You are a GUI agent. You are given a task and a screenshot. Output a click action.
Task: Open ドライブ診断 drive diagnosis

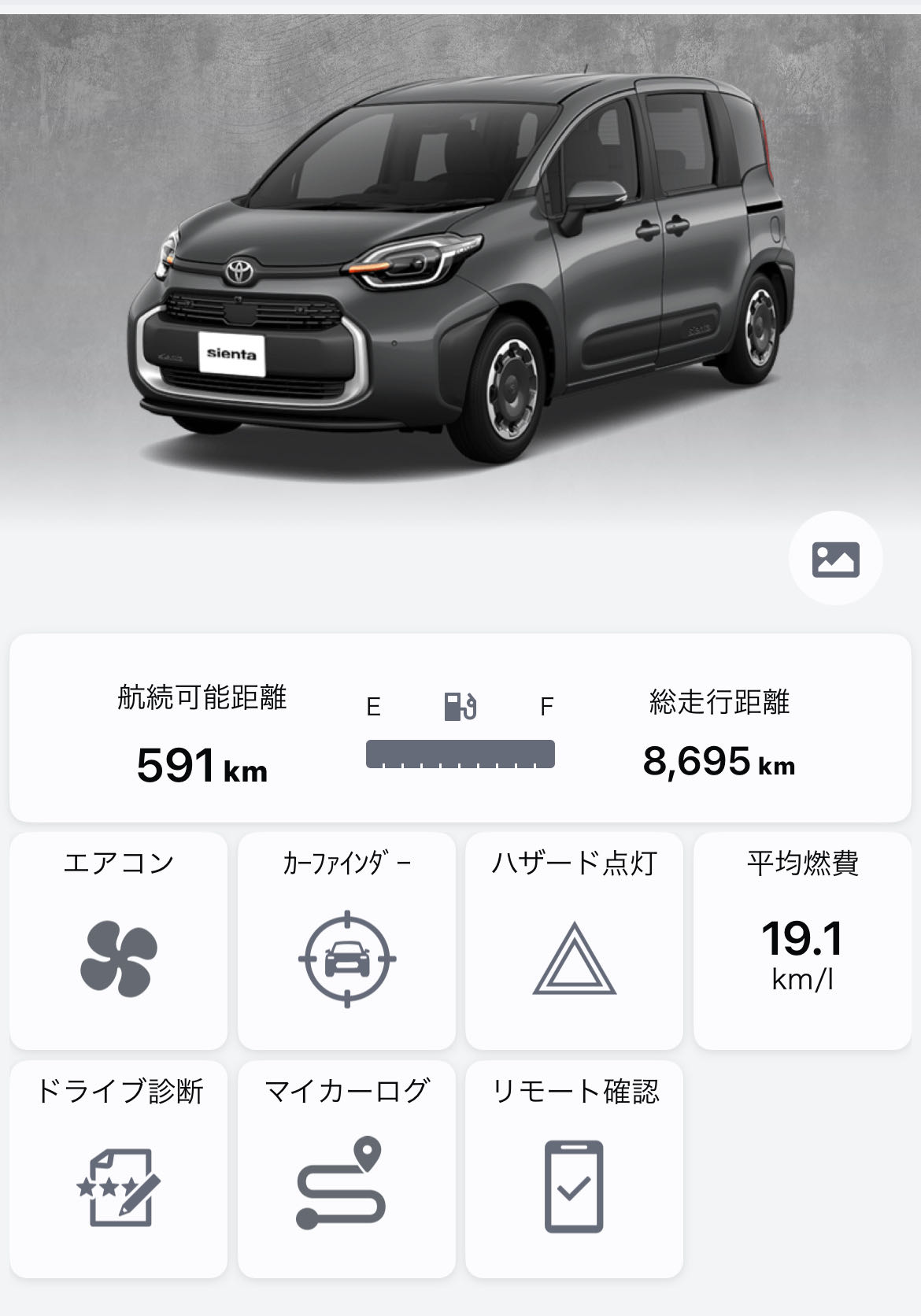[119, 1169]
